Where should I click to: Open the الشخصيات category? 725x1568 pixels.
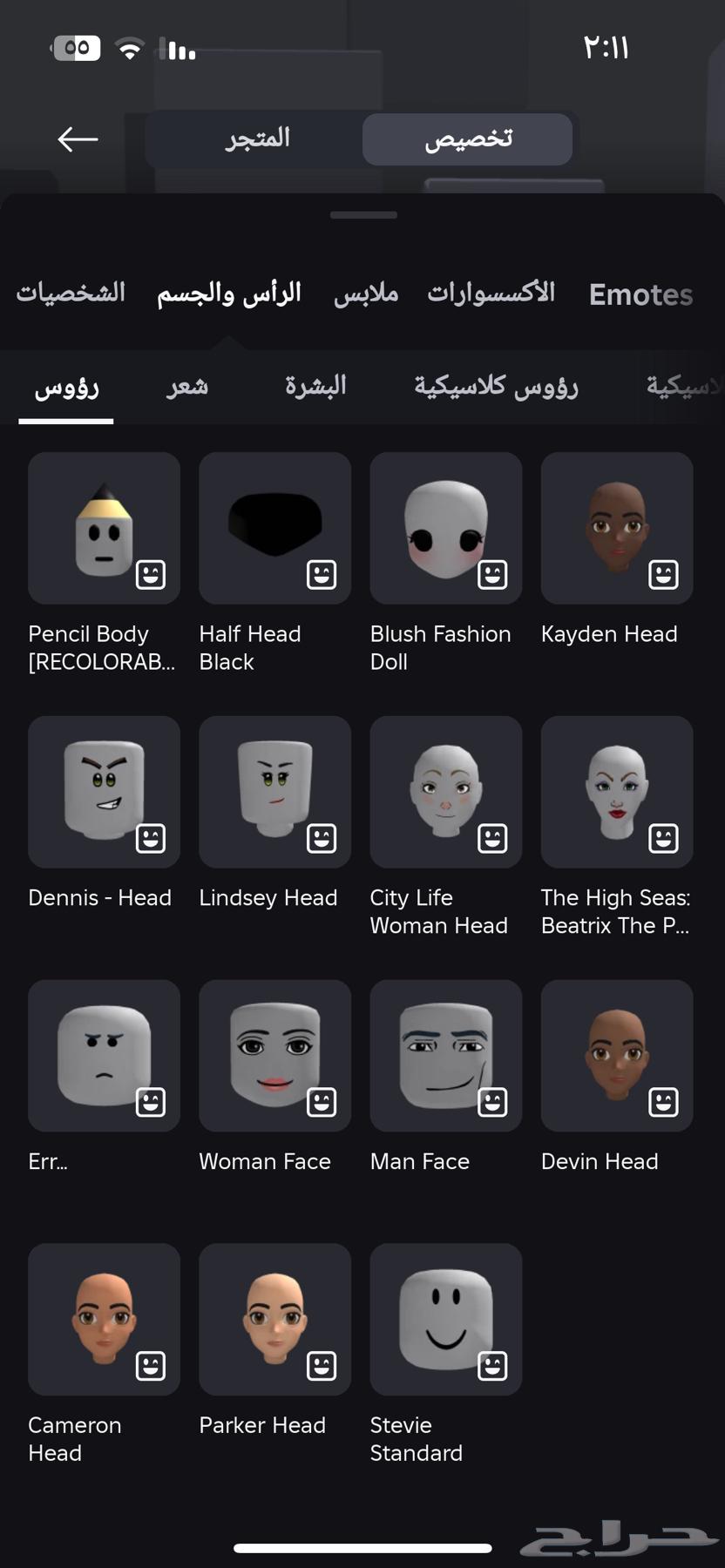pyautogui.click(x=71, y=293)
